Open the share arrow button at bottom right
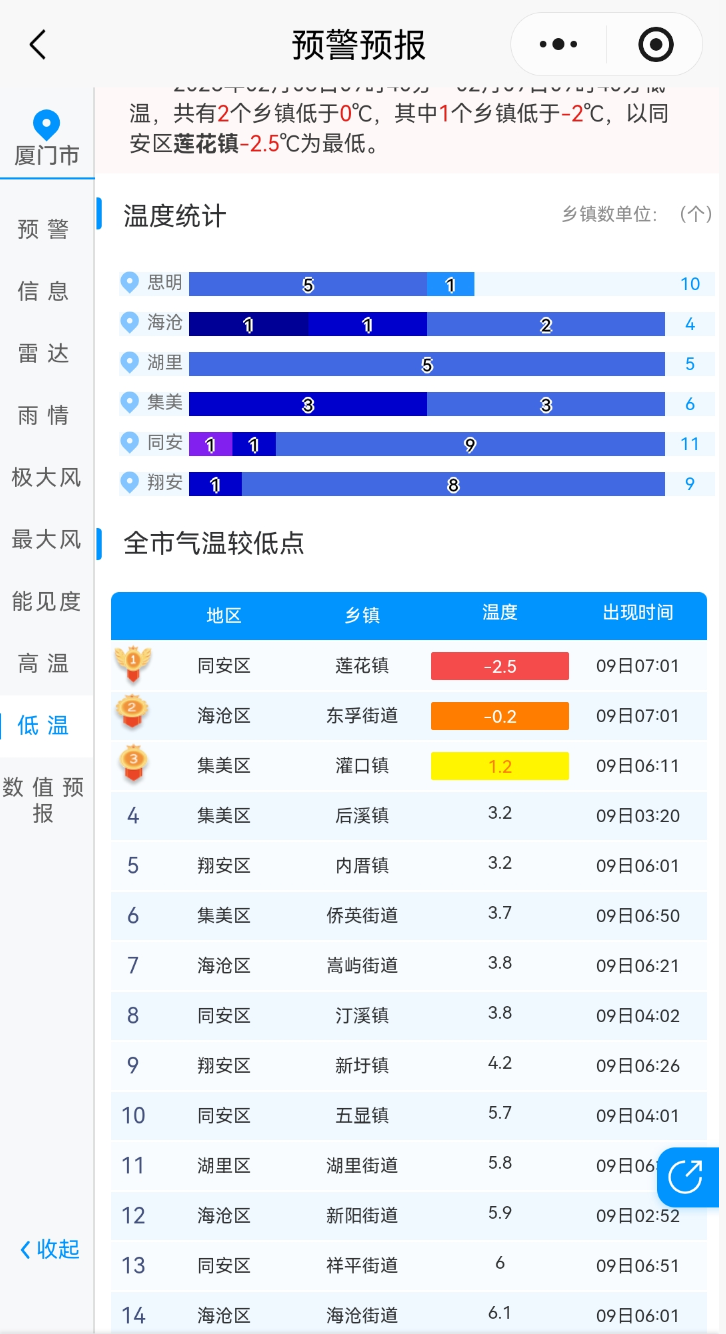The height and width of the screenshot is (1334, 726). 684,1177
